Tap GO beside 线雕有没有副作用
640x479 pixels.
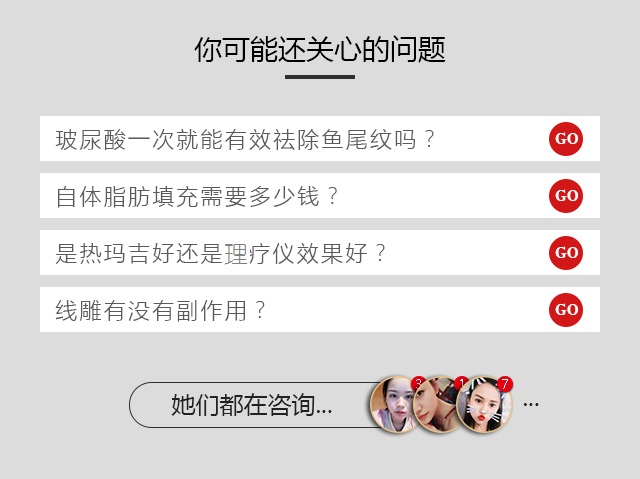566,310
